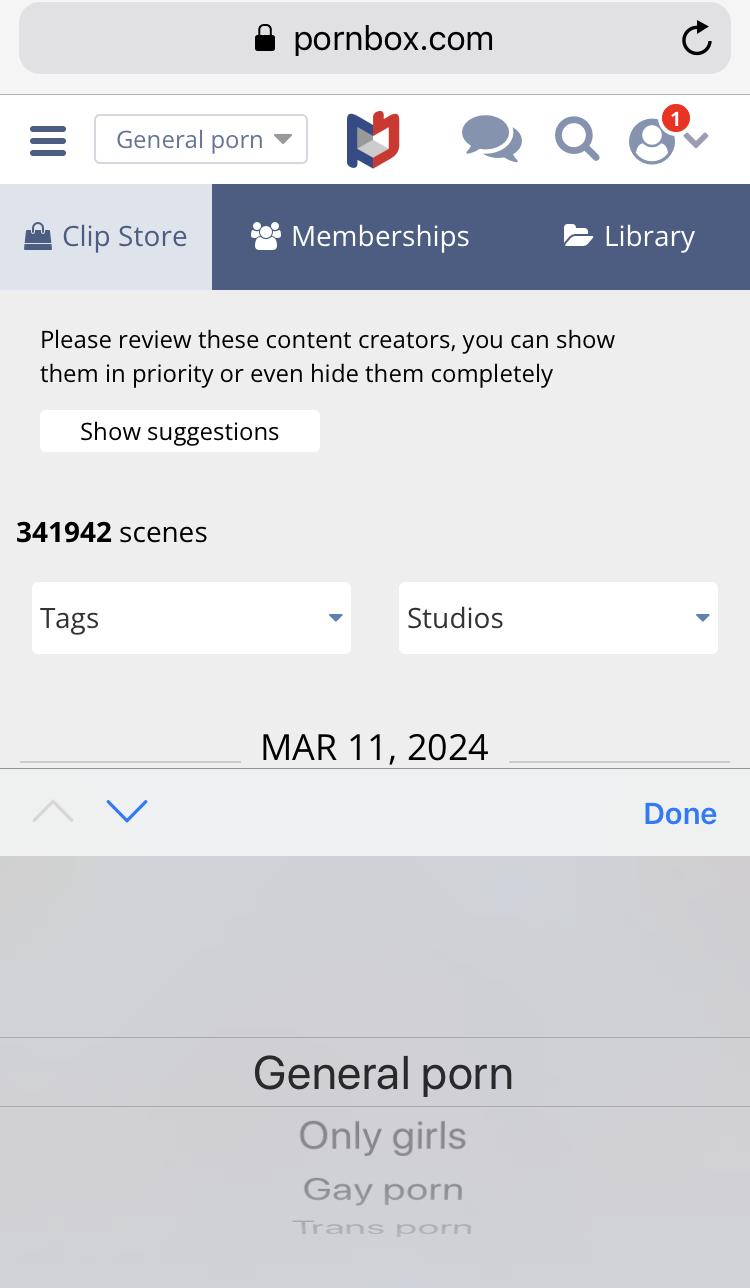750x1288 pixels.
Task: Expand the Tags dropdown
Action: tap(191, 618)
